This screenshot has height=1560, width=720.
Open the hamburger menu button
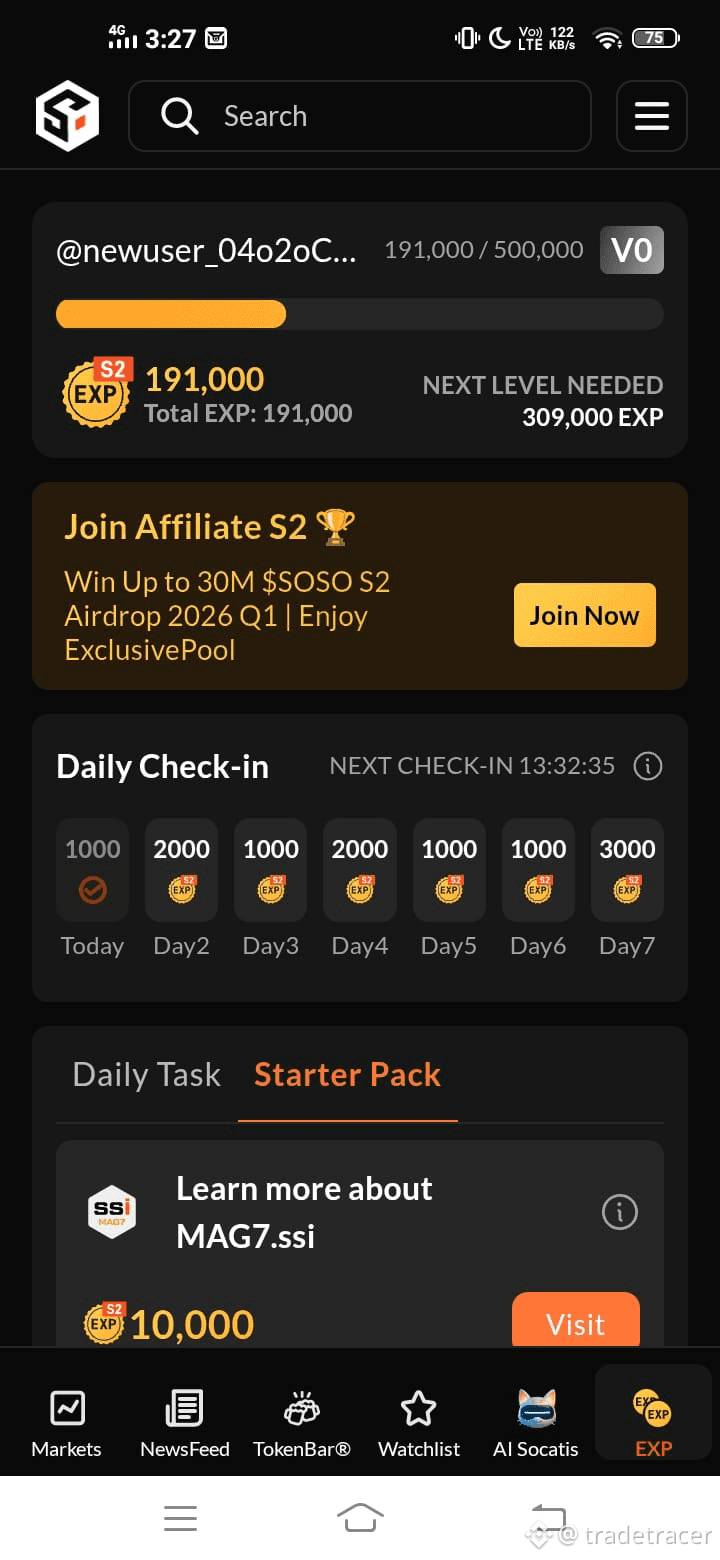point(652,116)
